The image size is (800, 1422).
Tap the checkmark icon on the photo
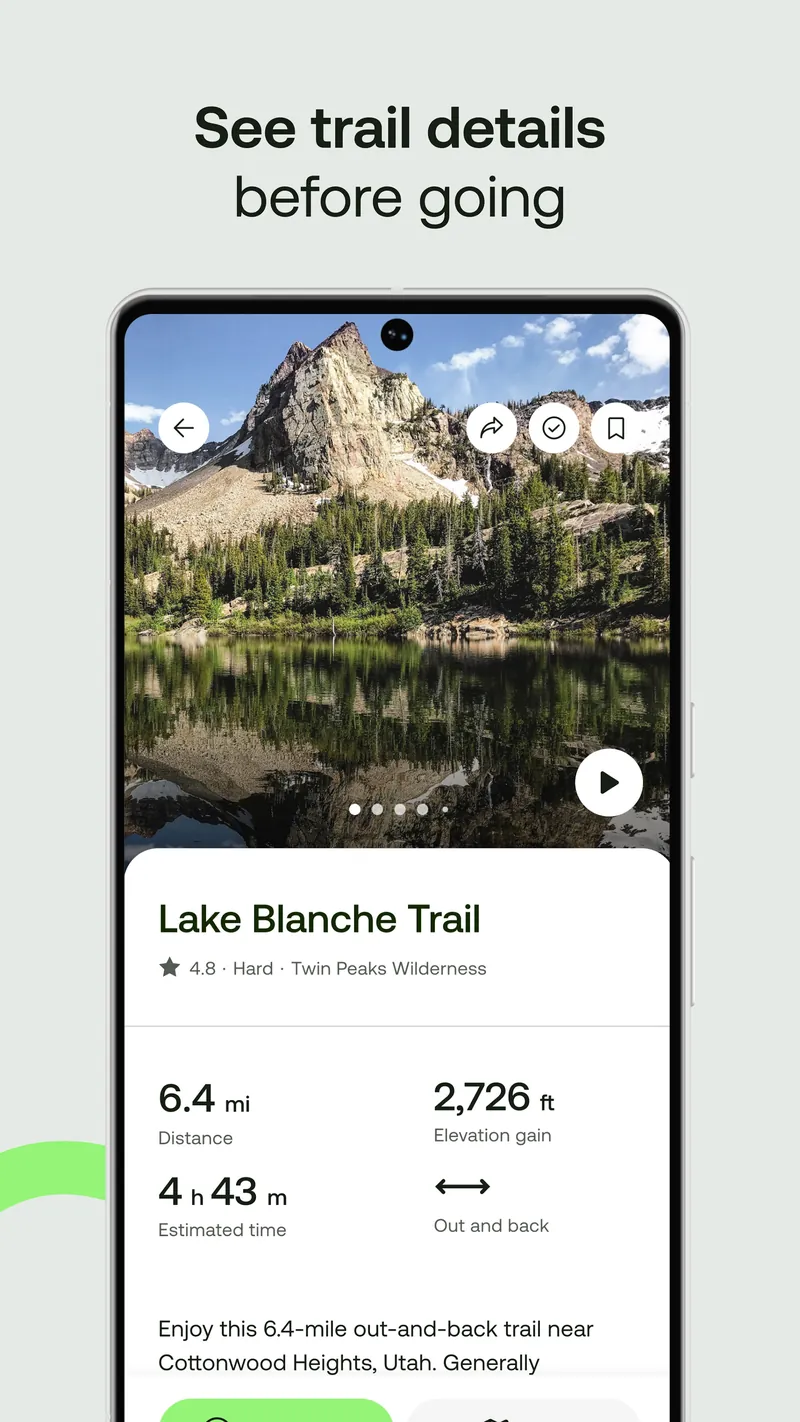(x=554, y=427)
